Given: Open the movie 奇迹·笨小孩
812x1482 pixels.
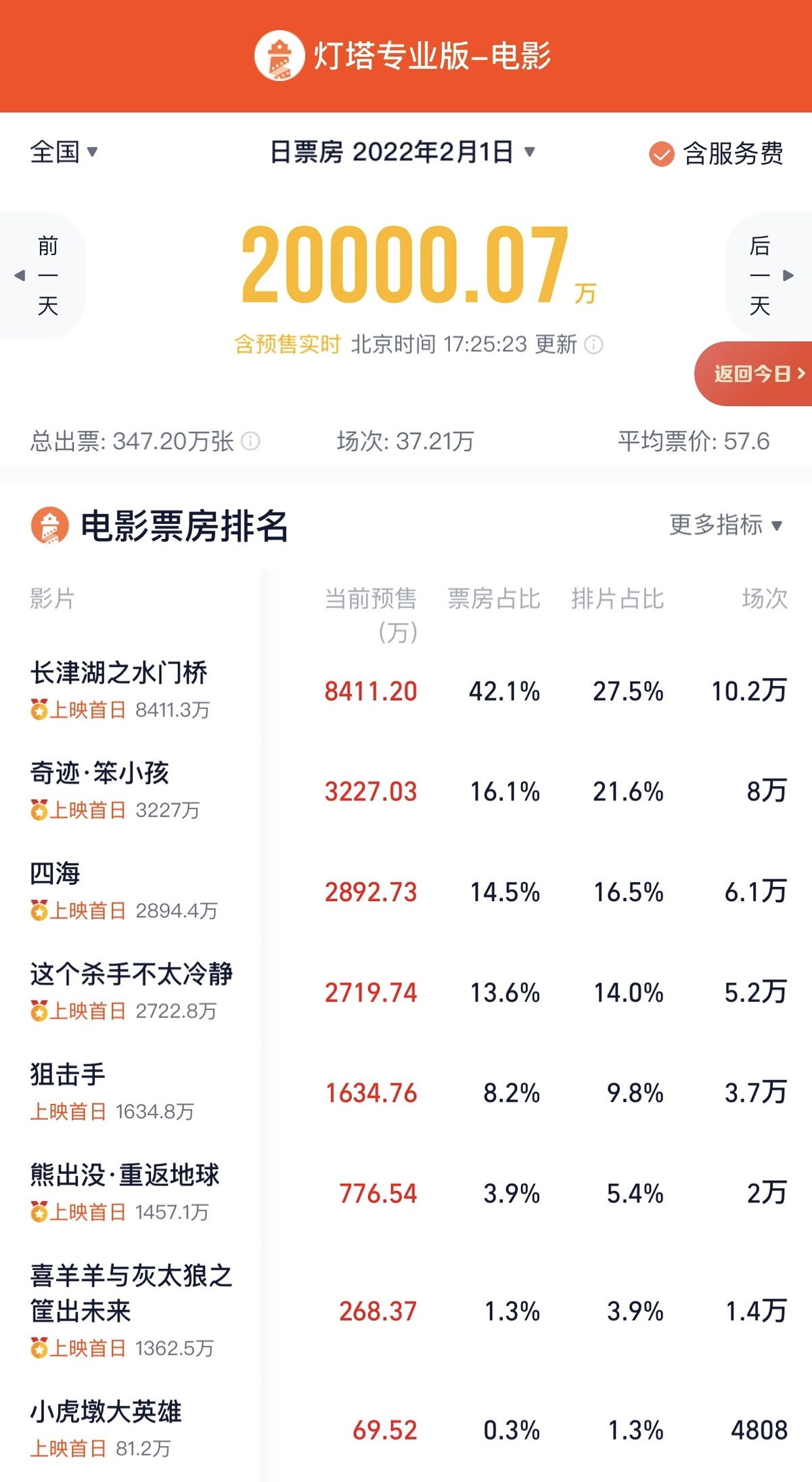Looking at the screenshot, I should point(99,773).
